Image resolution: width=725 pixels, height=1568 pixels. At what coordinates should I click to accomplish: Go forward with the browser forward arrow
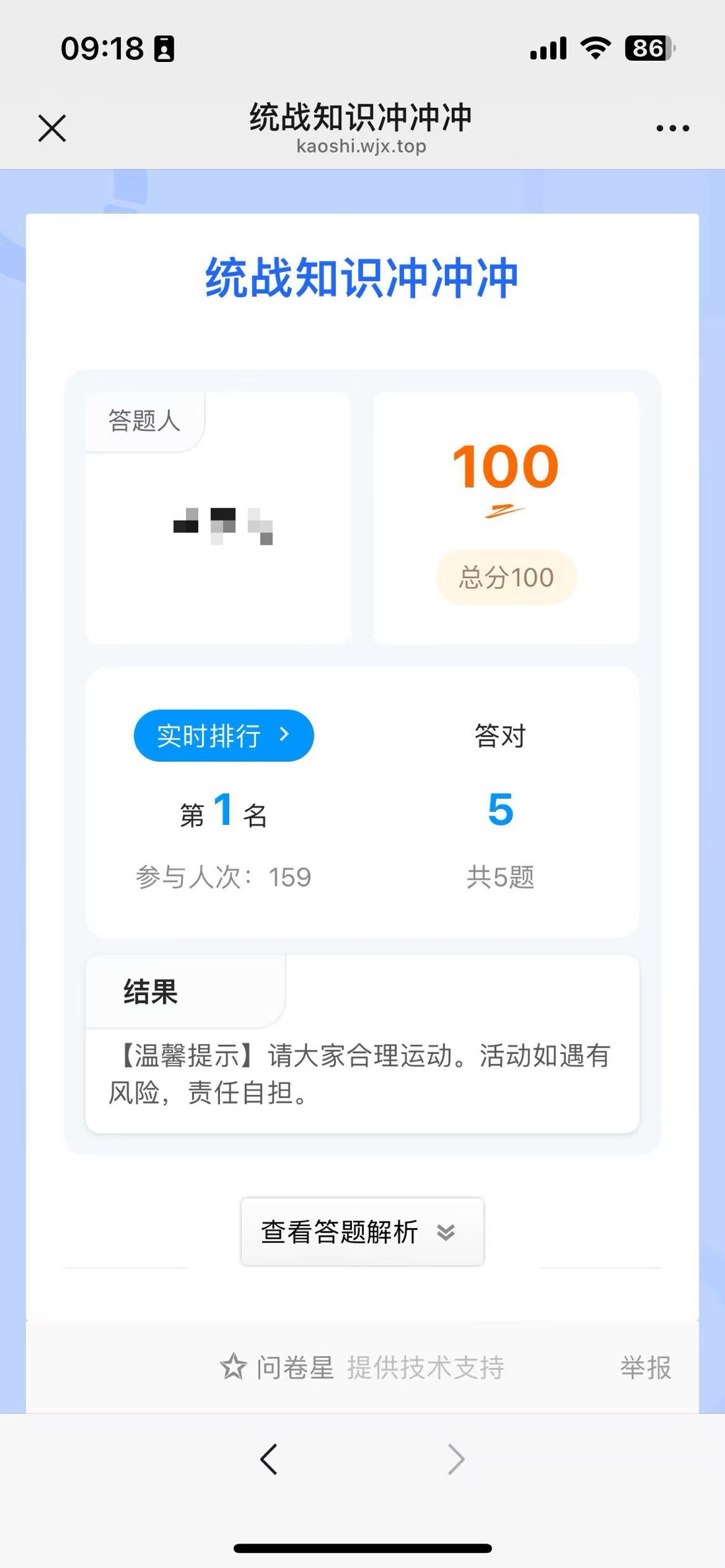coord(456,1459)
